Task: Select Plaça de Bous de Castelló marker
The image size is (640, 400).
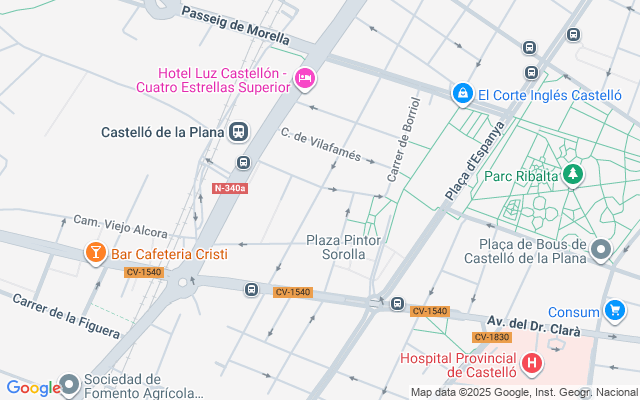Action: point(600,249)
